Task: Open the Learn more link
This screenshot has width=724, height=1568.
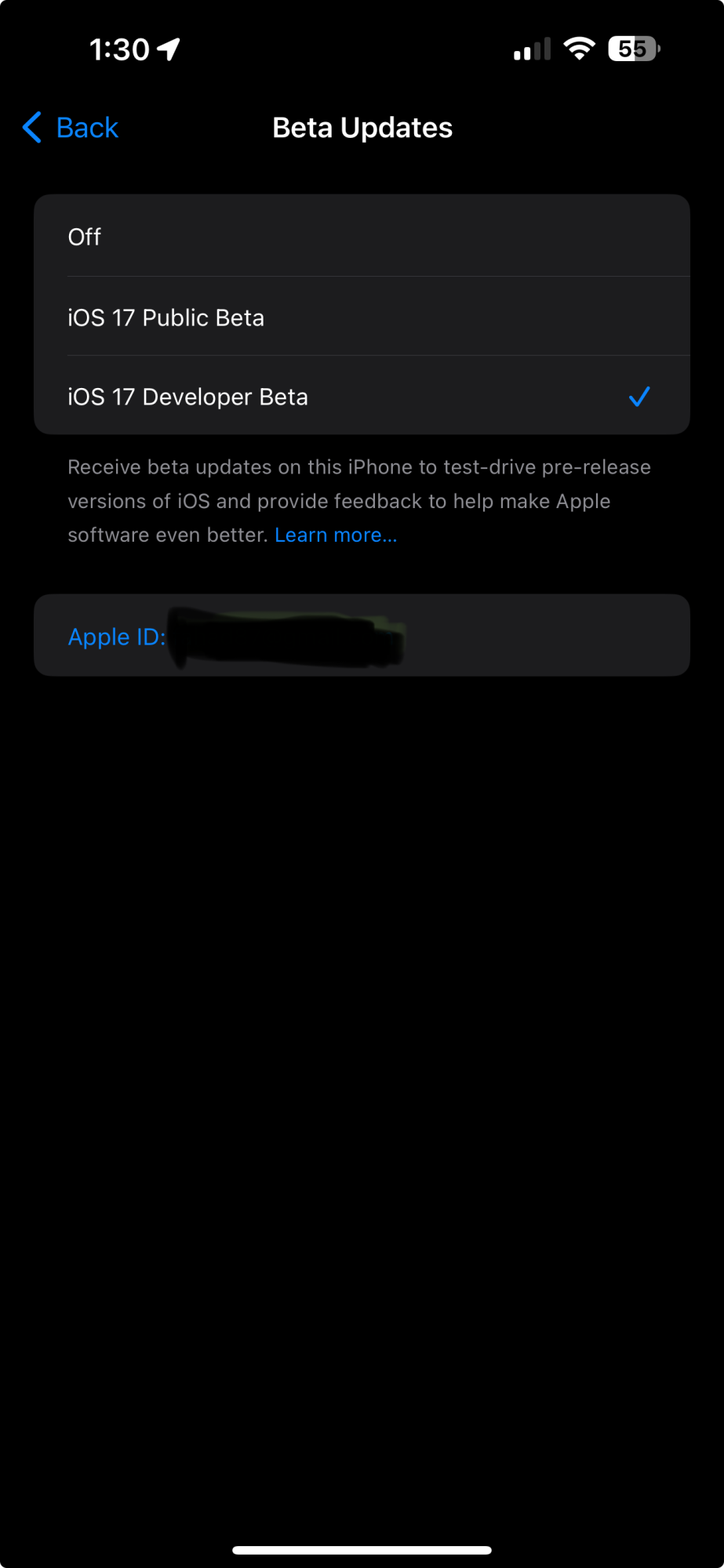Action: click(336, 535)
